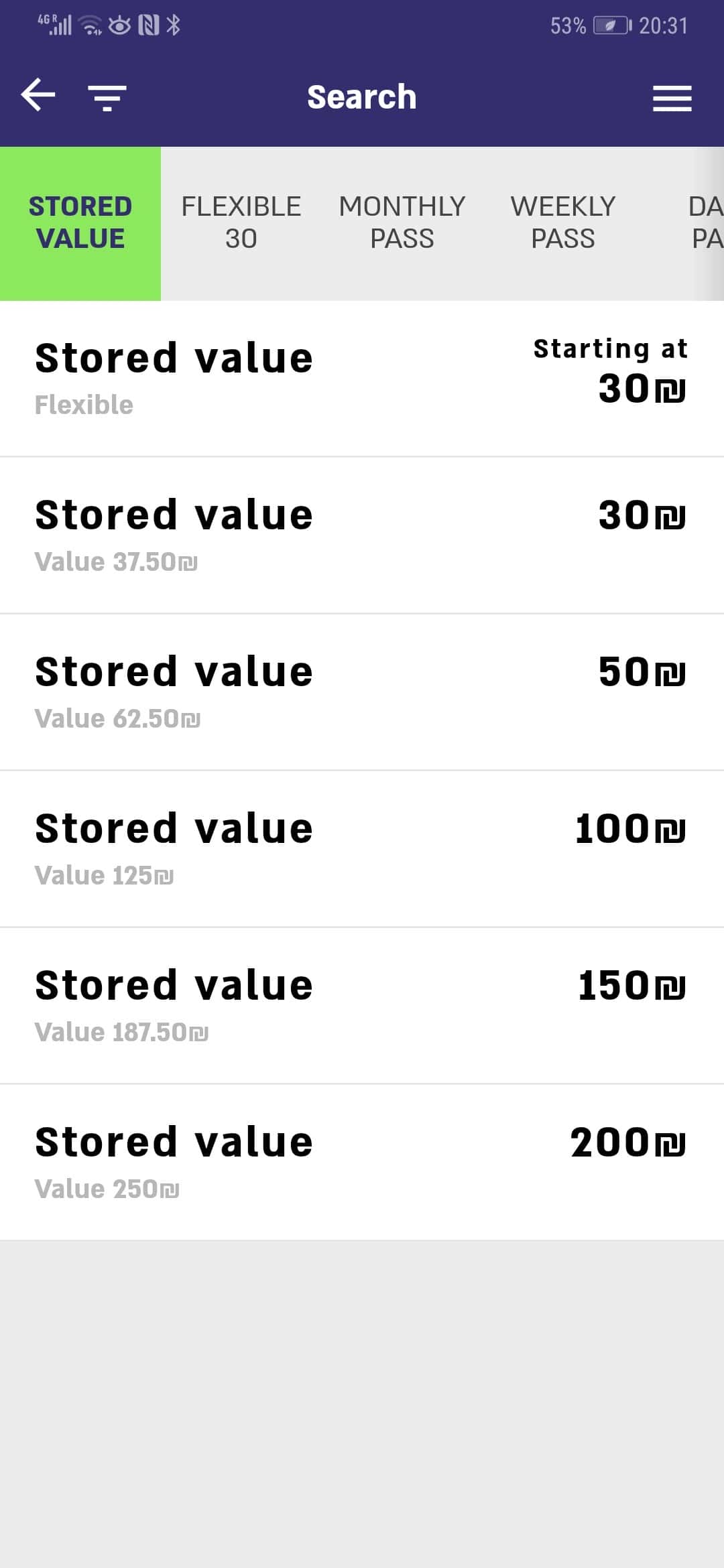Choose Stored value worth 62.50₪

[362, 692]
